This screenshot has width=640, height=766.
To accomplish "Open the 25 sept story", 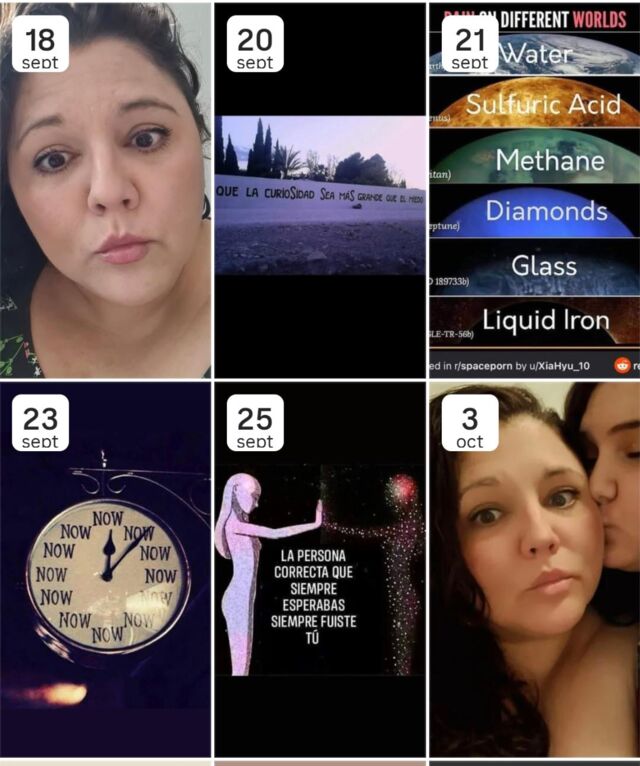I will pos(320,570).
